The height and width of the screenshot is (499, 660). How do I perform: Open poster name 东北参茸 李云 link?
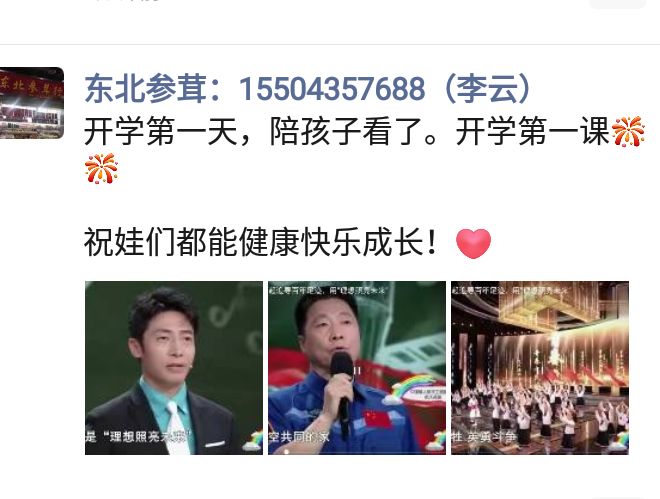coord(307,90)
